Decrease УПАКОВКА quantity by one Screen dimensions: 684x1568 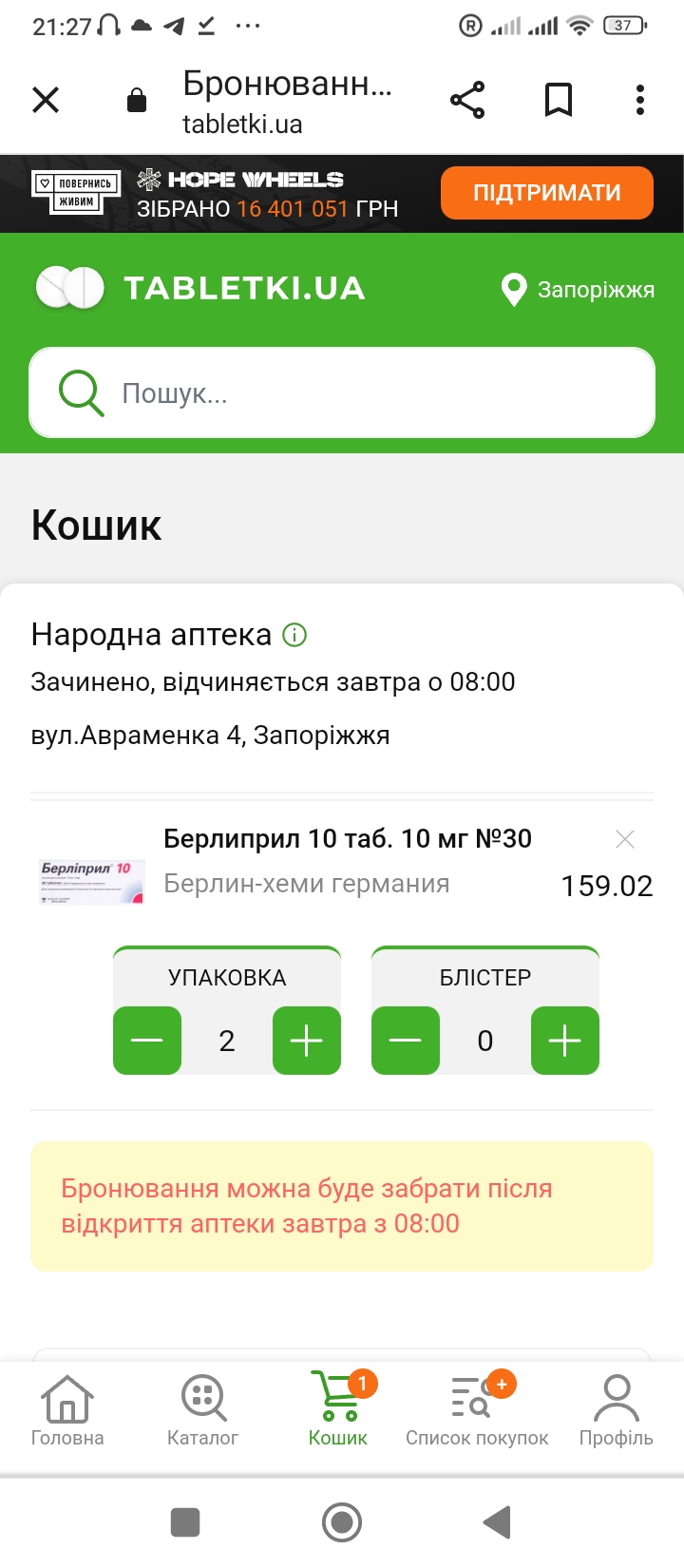pos(147,1041)
